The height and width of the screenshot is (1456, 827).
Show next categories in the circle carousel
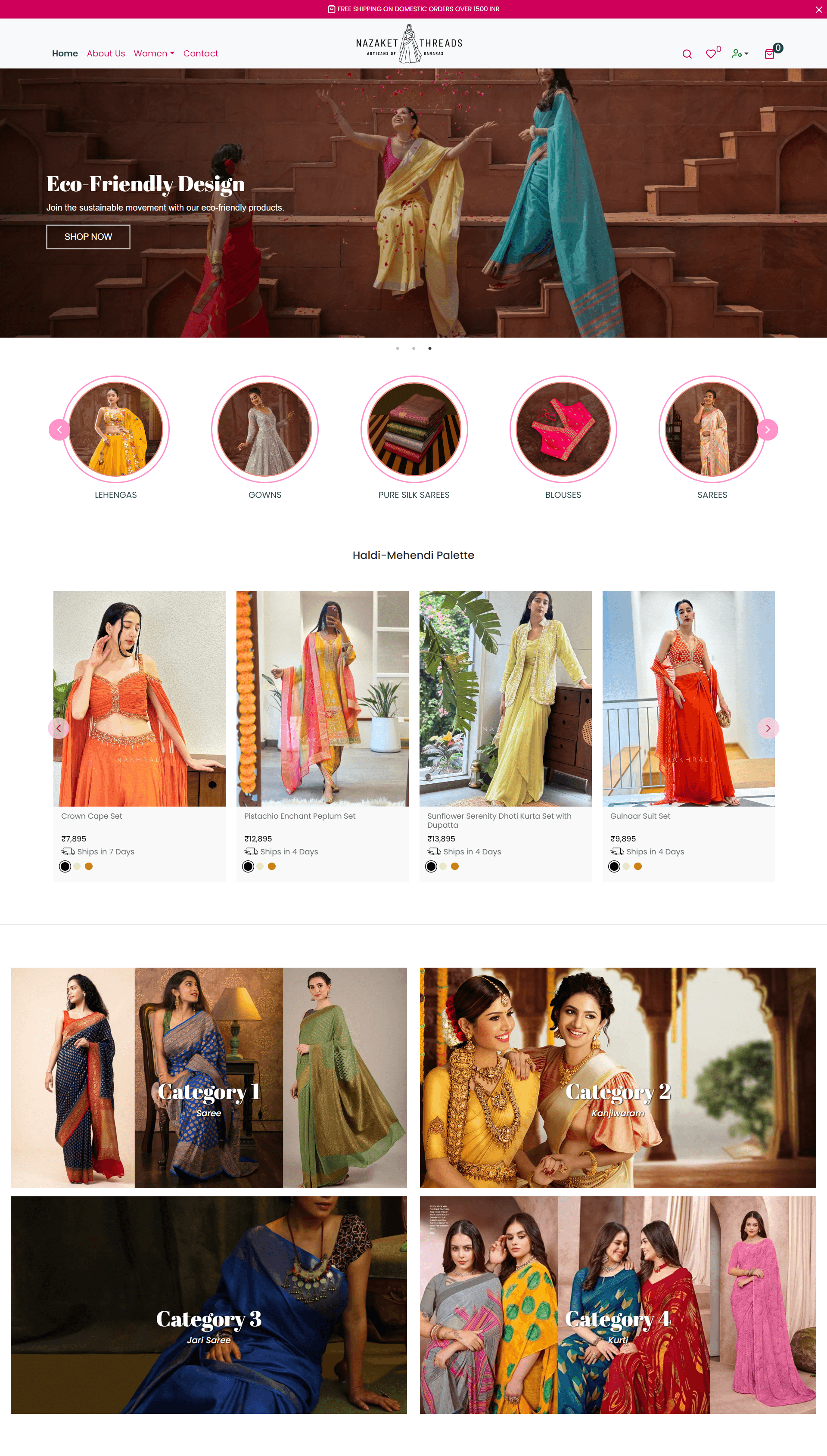[x=768, y=430]
